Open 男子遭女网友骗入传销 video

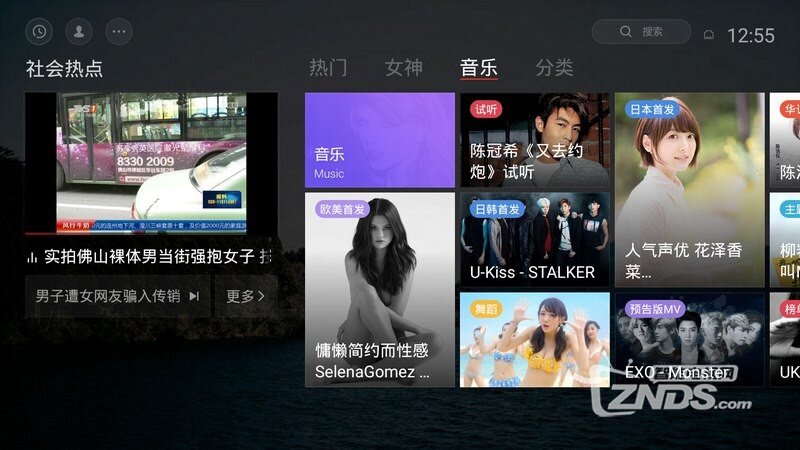pos(117,296)
